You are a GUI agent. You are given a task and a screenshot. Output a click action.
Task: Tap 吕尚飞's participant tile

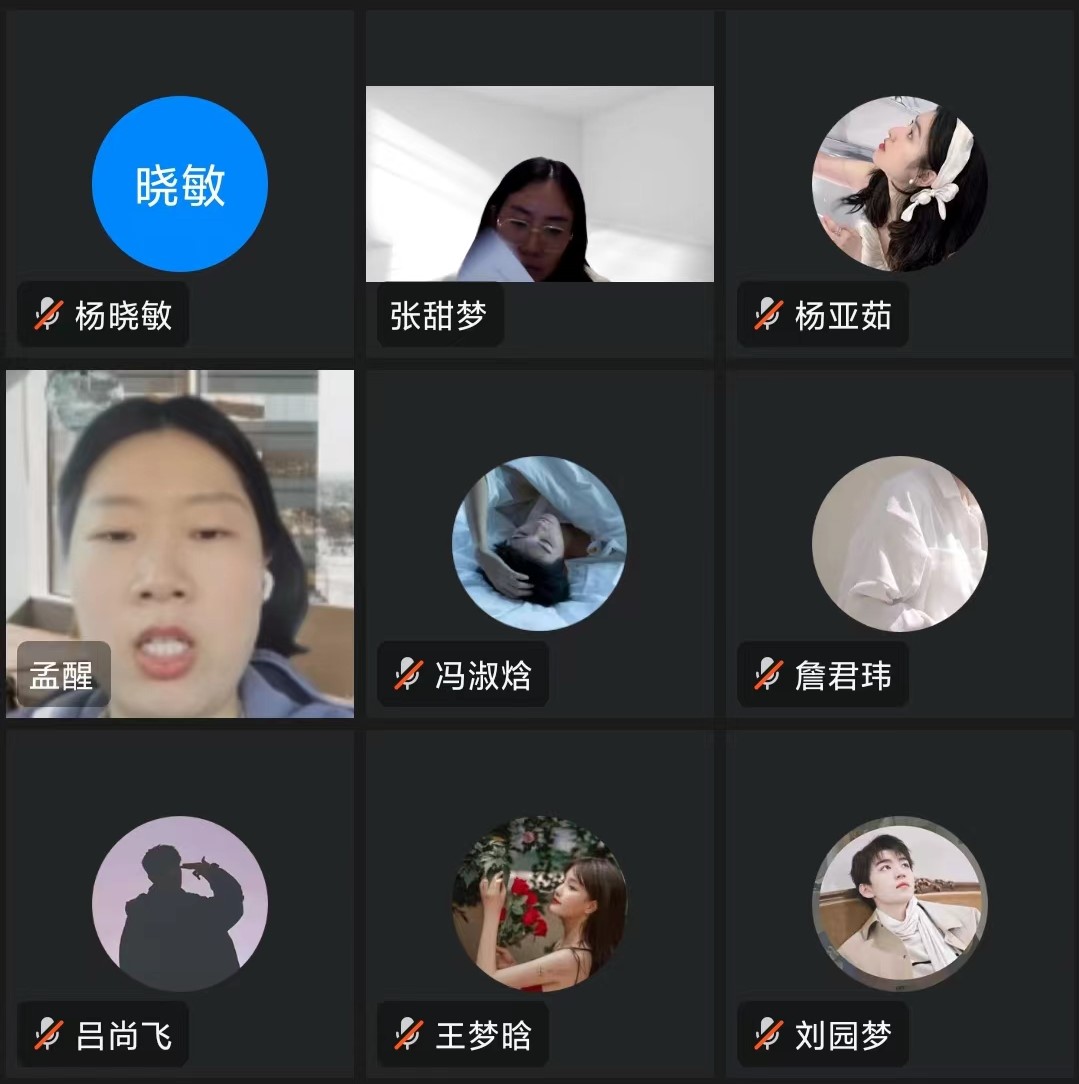point(180,904)
